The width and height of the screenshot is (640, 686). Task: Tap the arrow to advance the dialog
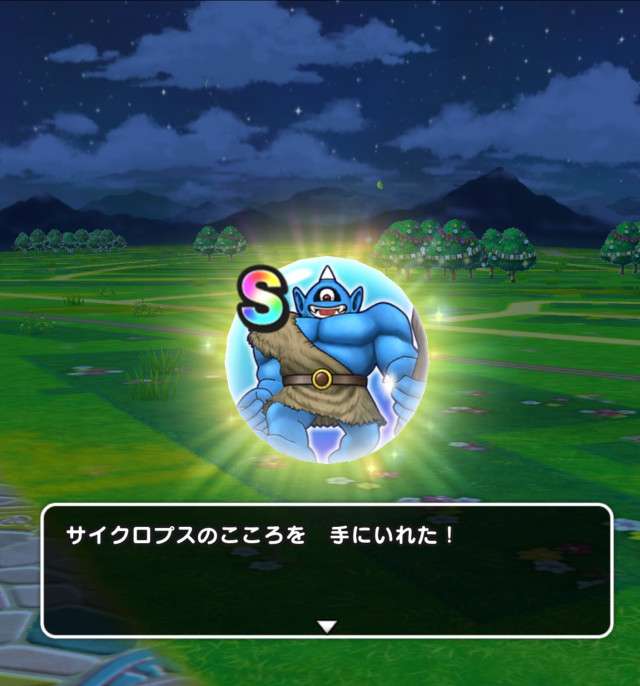[326, 627]
